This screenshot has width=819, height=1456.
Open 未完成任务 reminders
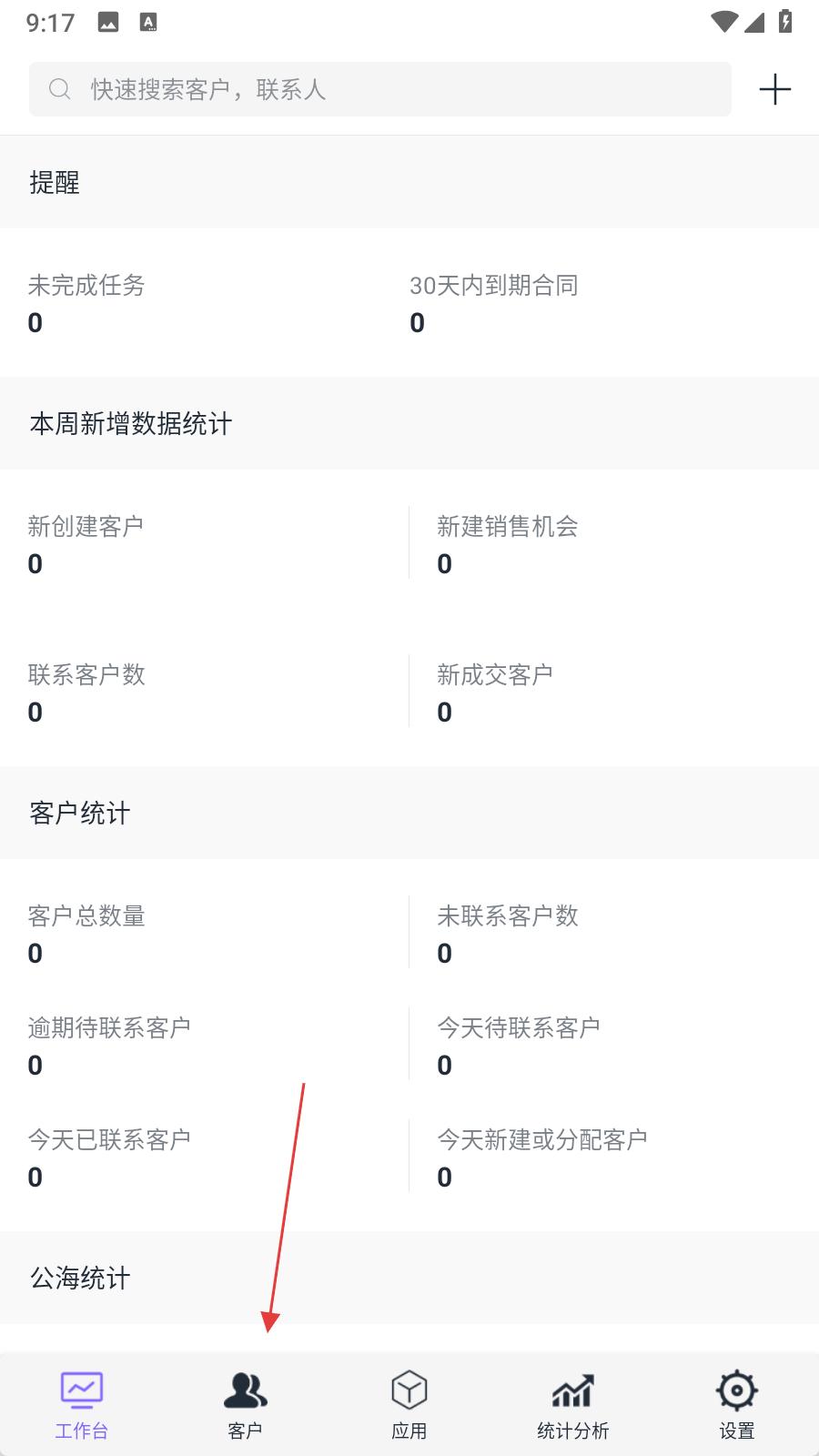click(205, 303)
